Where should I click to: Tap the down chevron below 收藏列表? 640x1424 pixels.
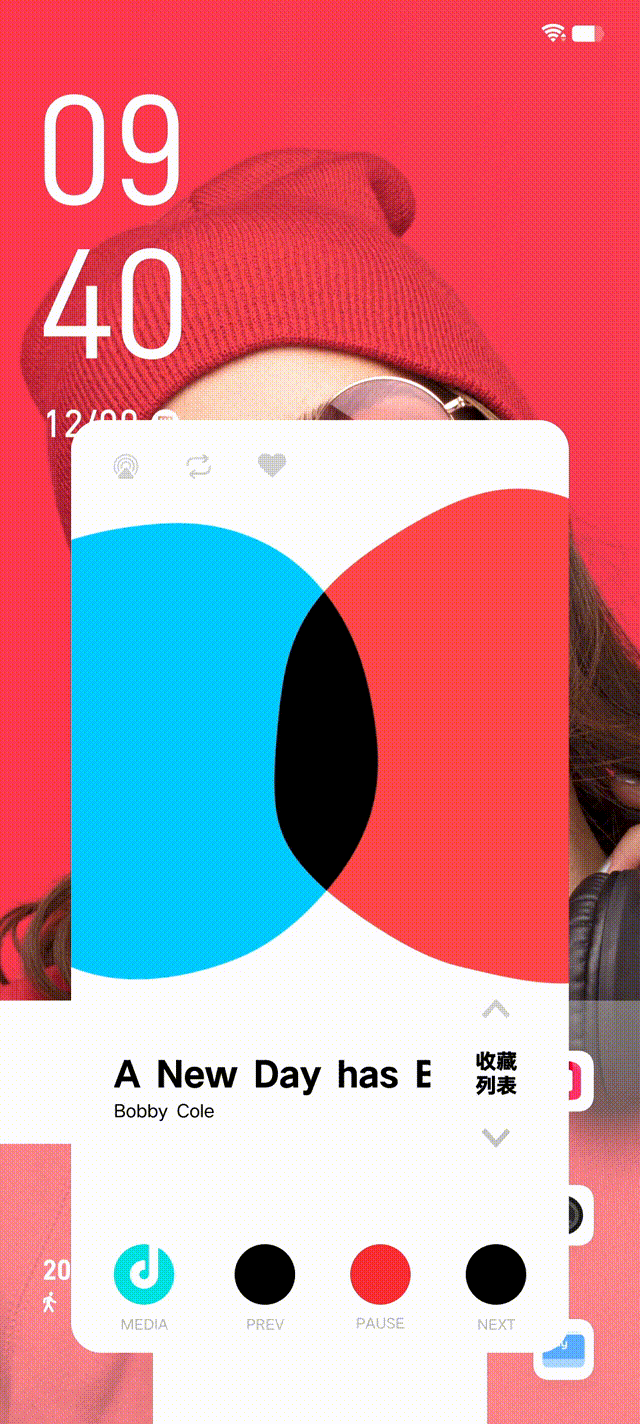click(x=496, y=1137)
